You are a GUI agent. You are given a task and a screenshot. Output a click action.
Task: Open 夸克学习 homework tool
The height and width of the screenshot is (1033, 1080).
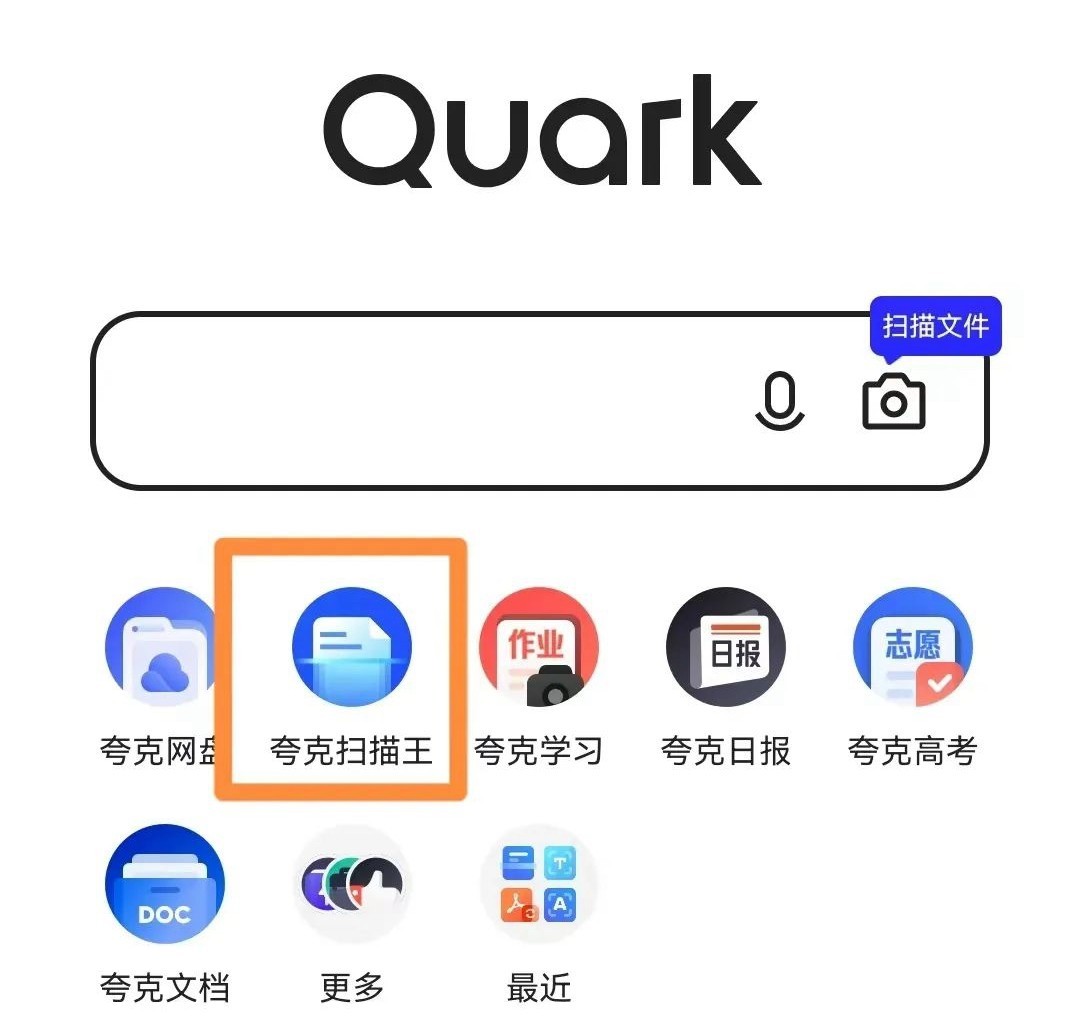coord(539,648)
